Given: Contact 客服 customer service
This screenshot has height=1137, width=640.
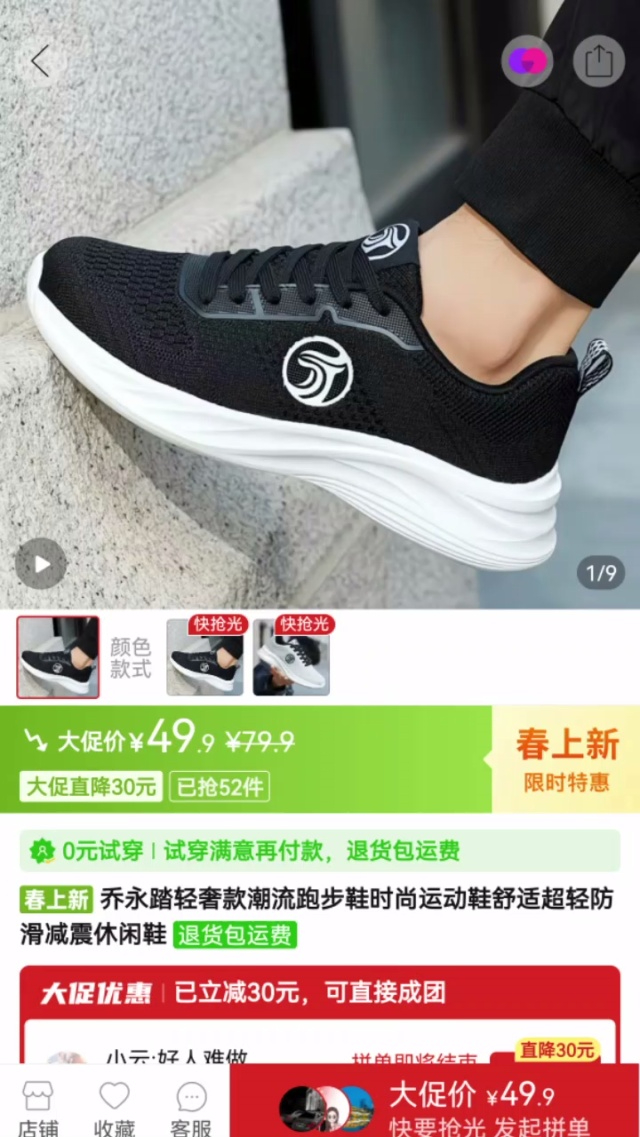Looking at the screenshot, I should pos(190,1108).
